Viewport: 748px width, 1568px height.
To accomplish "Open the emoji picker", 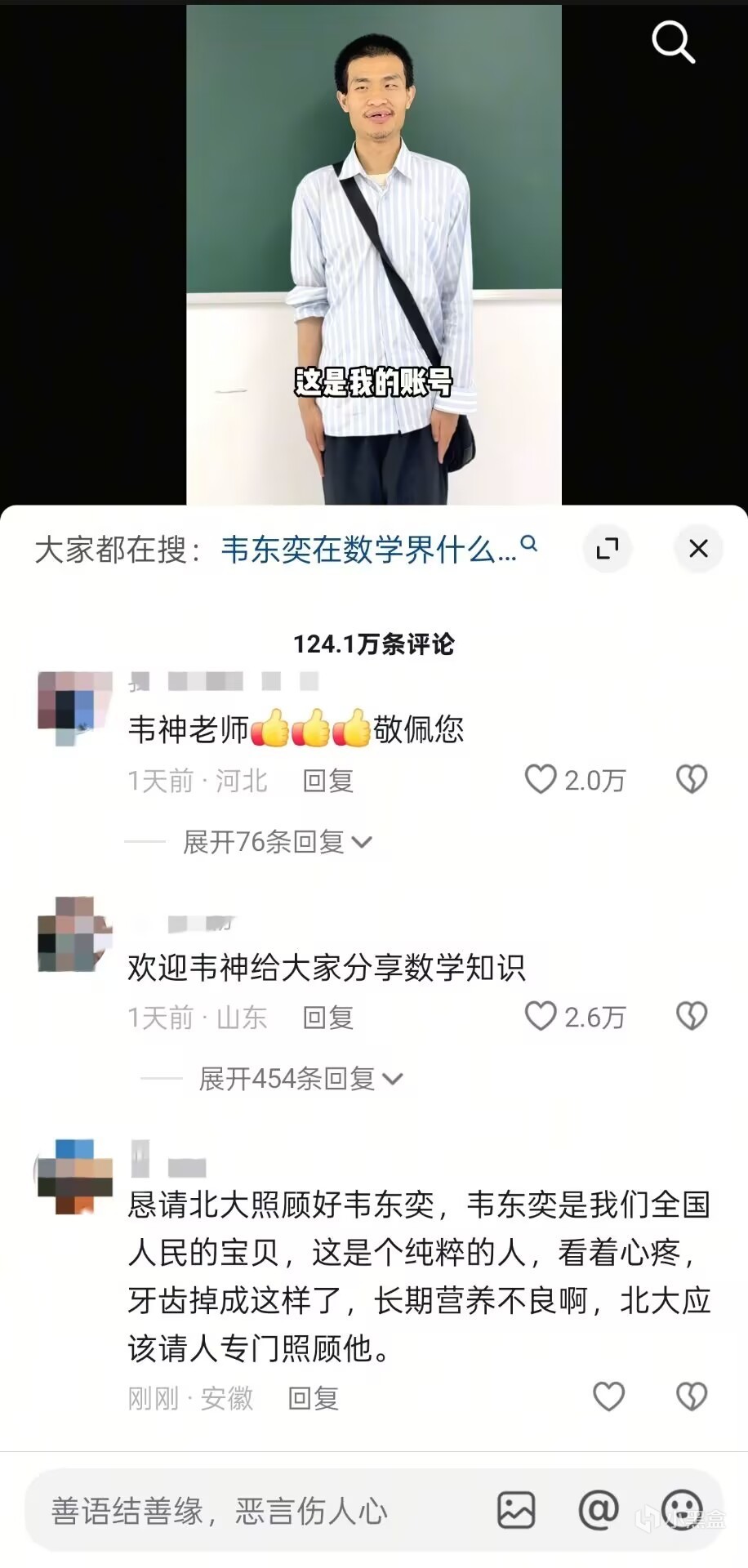I will pyautogui.click(x=682, y=1510).
